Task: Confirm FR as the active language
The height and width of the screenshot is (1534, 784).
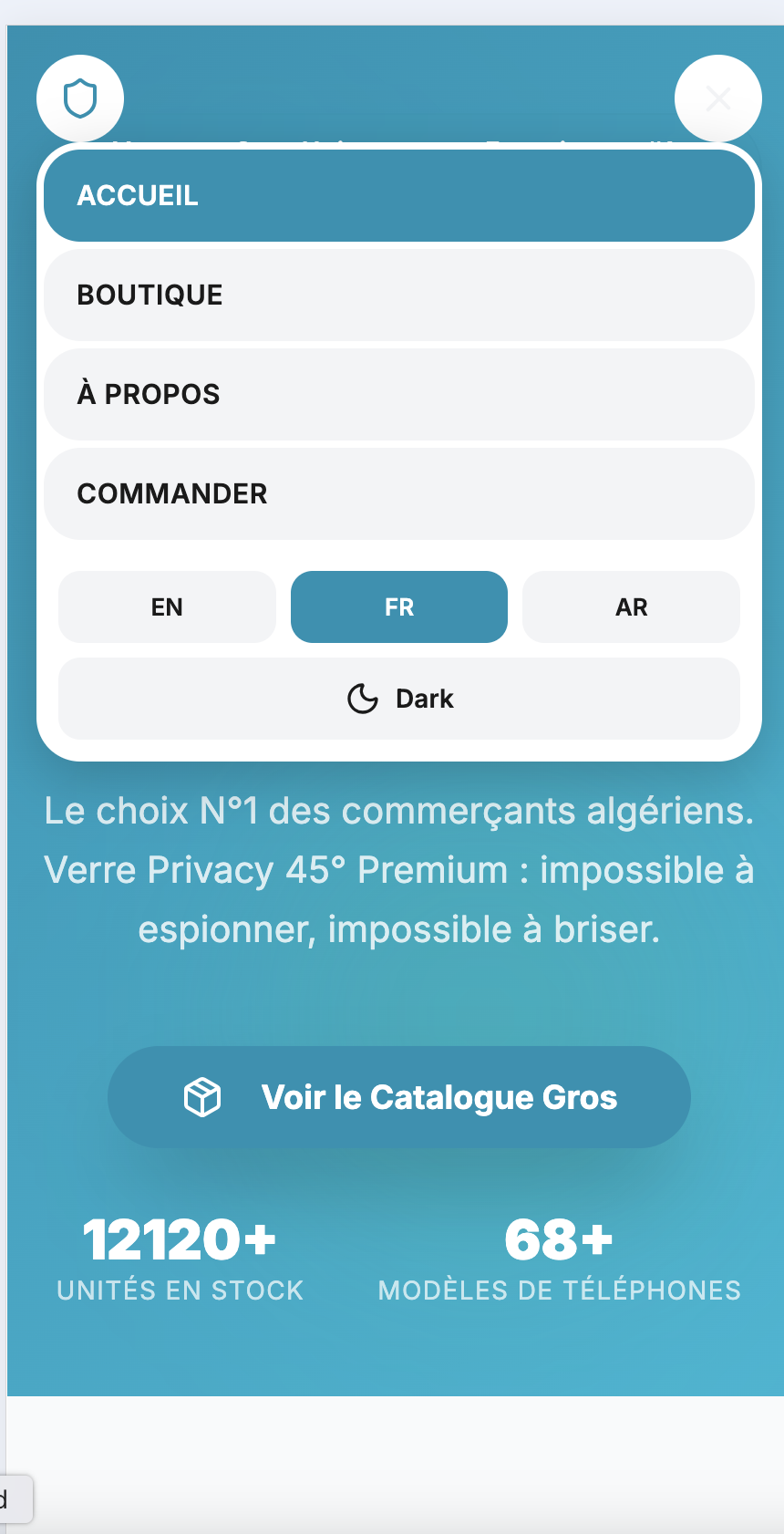Action: click(x=398, y=606)
